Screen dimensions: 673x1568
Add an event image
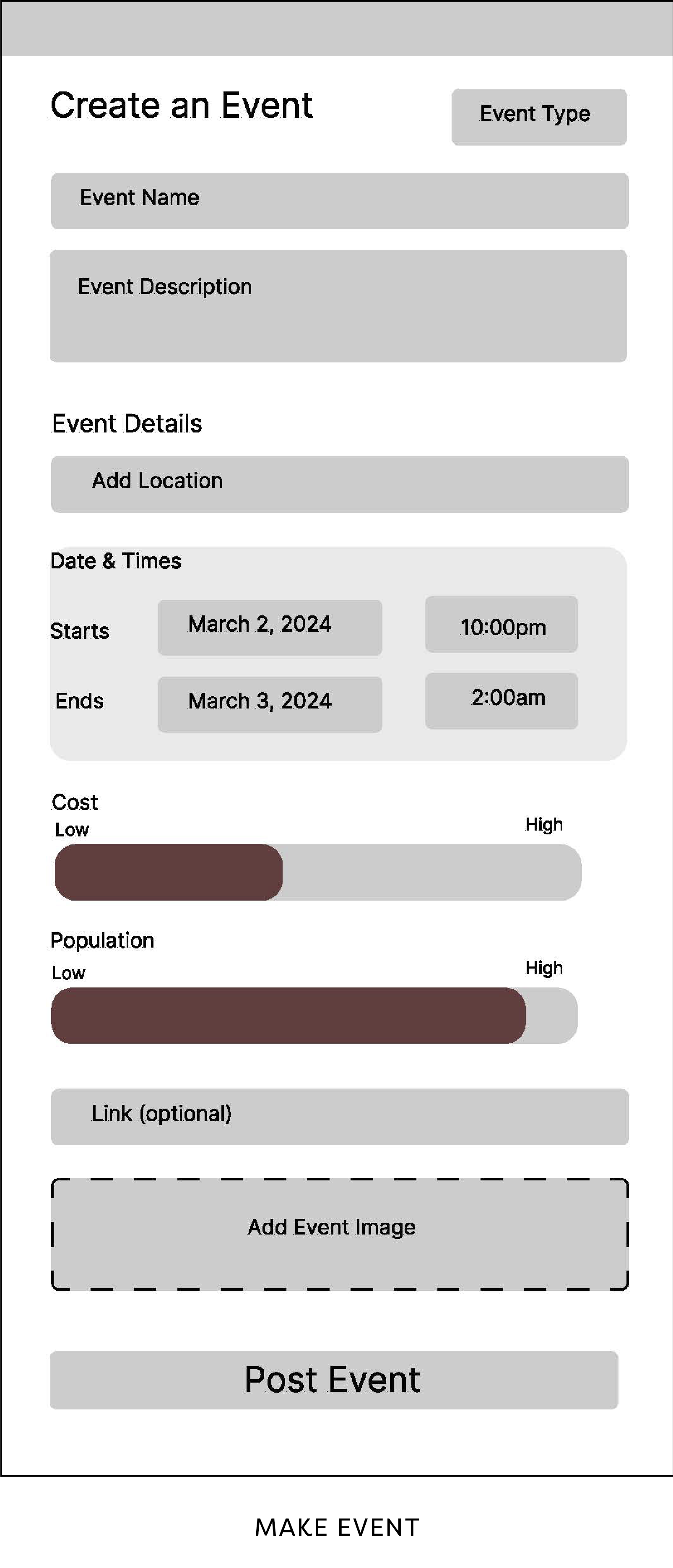tap(340, 1235)
